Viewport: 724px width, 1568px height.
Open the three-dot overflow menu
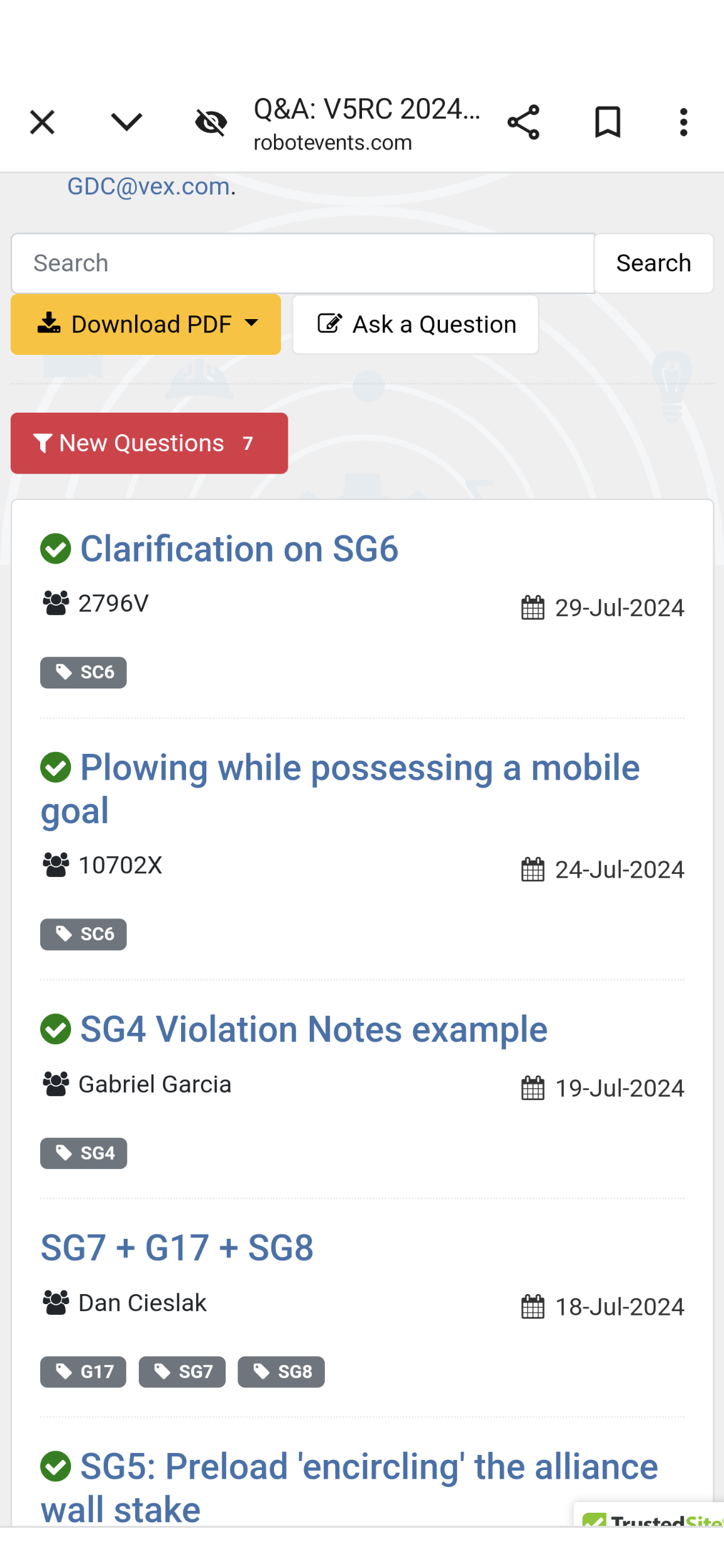pos(684,122)
